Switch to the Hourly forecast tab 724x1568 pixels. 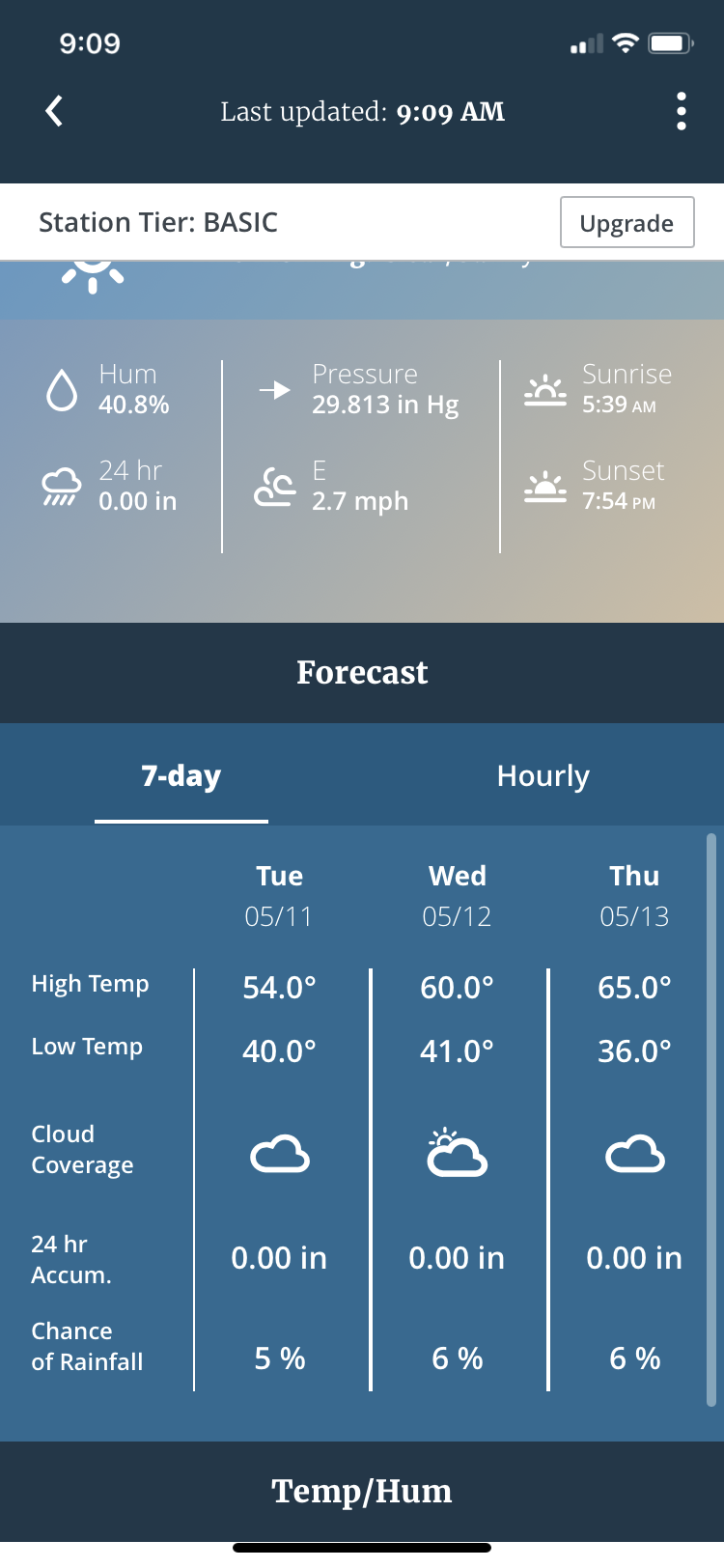[x=543, y=776]
